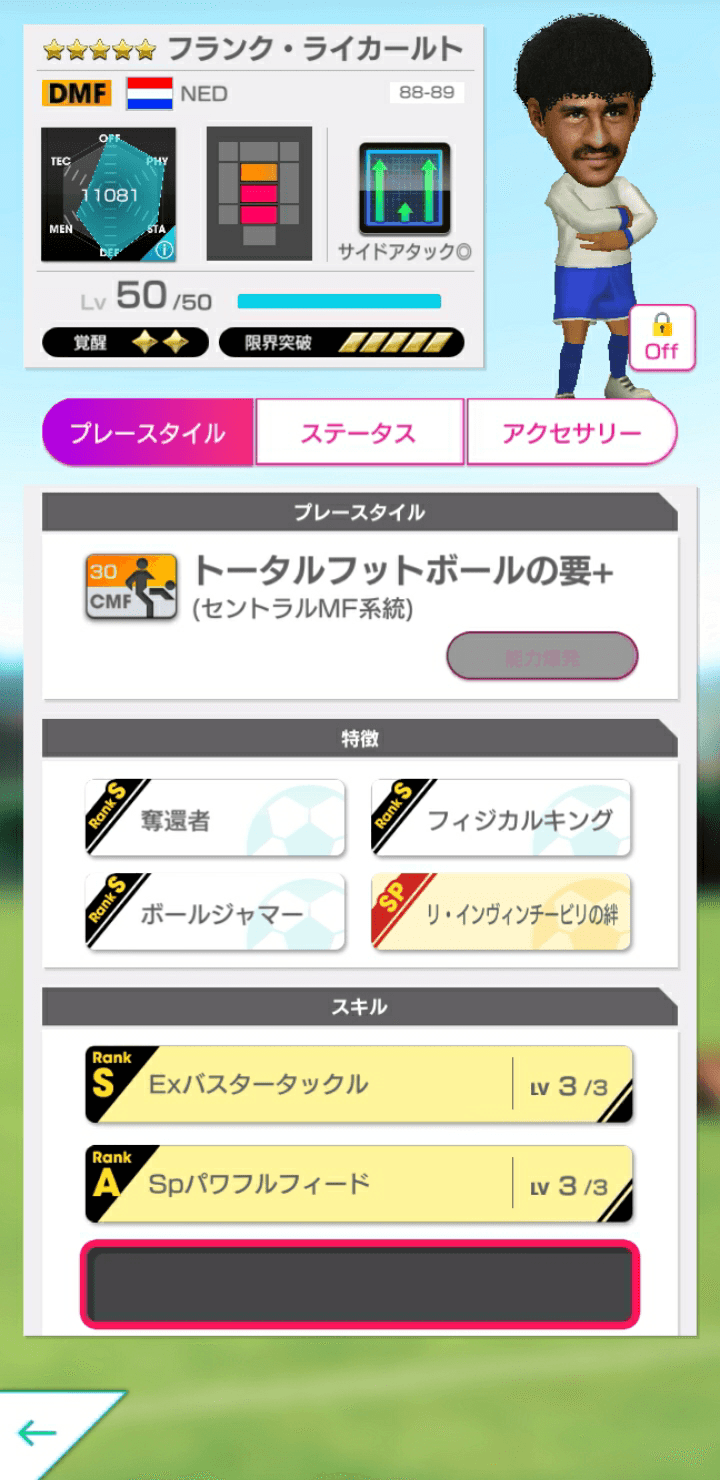Open the Exバスタータックル skill
This screenshot has width=720, height=1480.
(x=359, y=1085)
